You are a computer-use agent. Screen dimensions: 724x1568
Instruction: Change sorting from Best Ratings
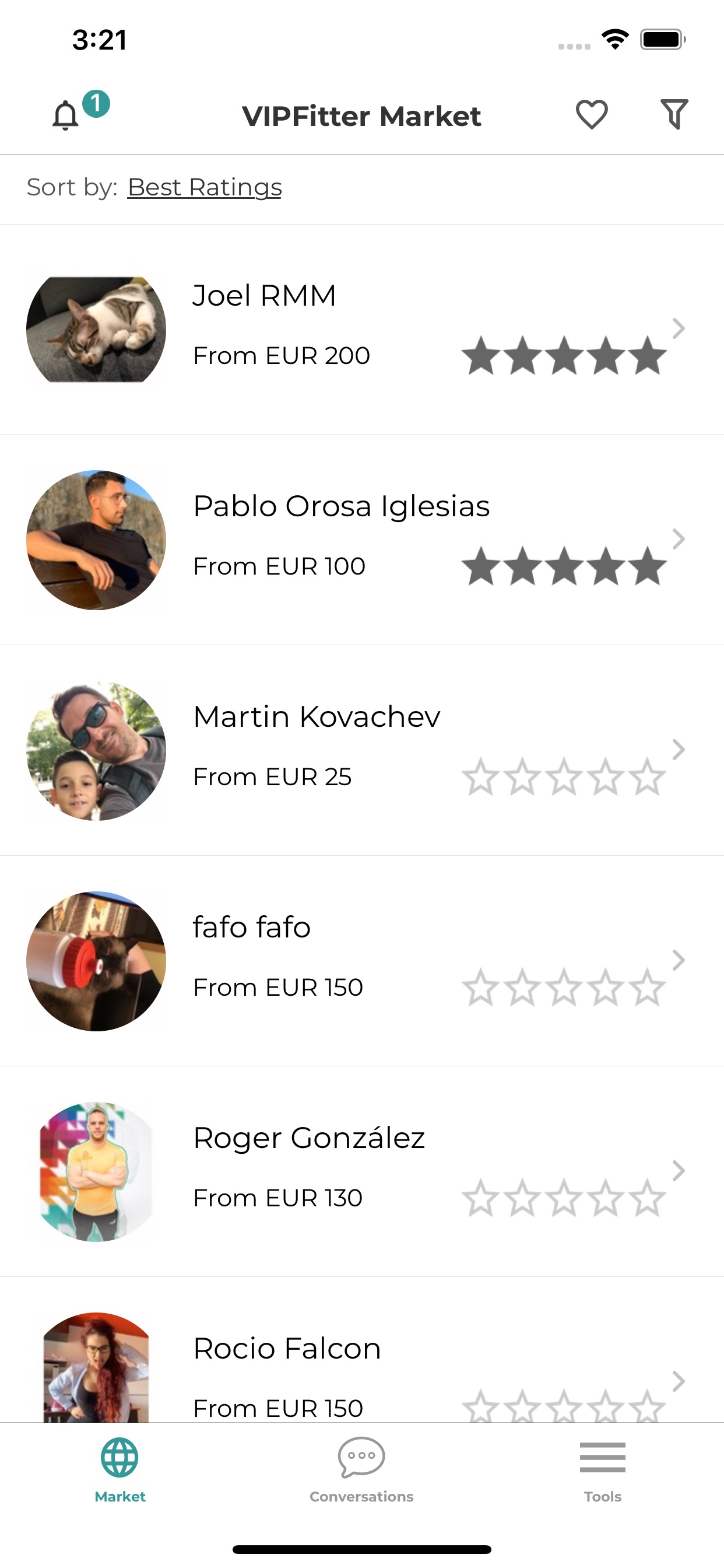click(x=205, y=187)
